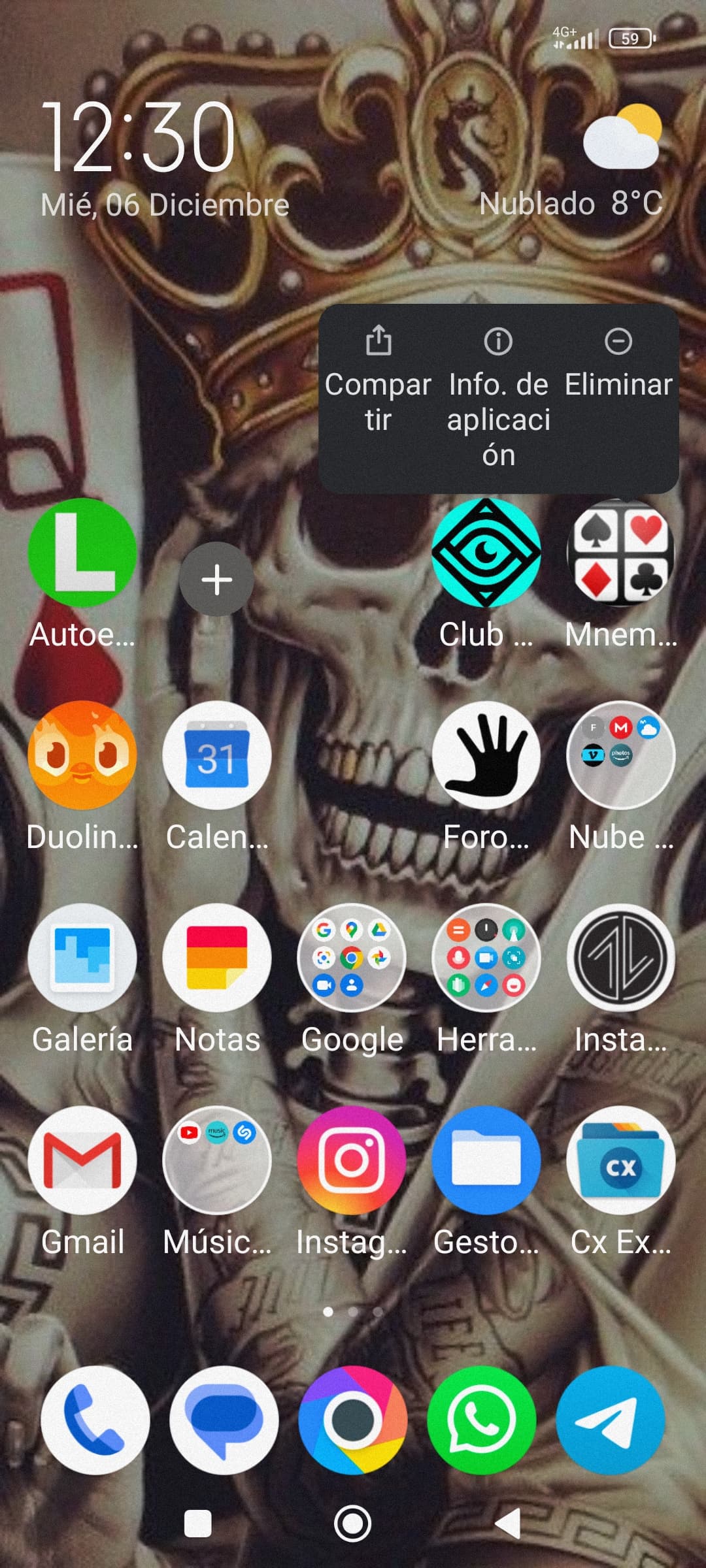
Task: Open the Foro black hand app
Action: point(486,755)
